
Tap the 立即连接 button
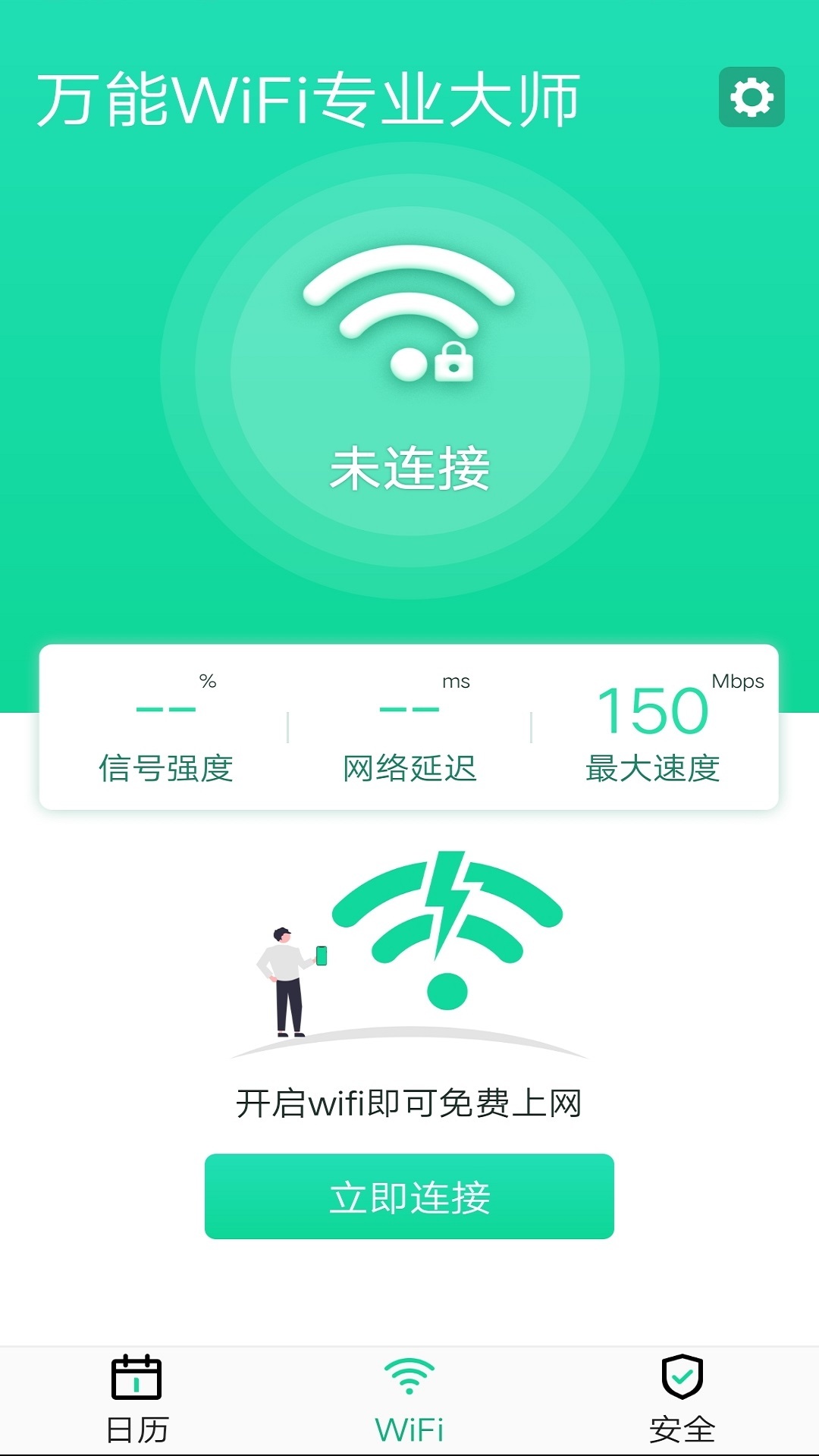click(x=409, y=1197)
